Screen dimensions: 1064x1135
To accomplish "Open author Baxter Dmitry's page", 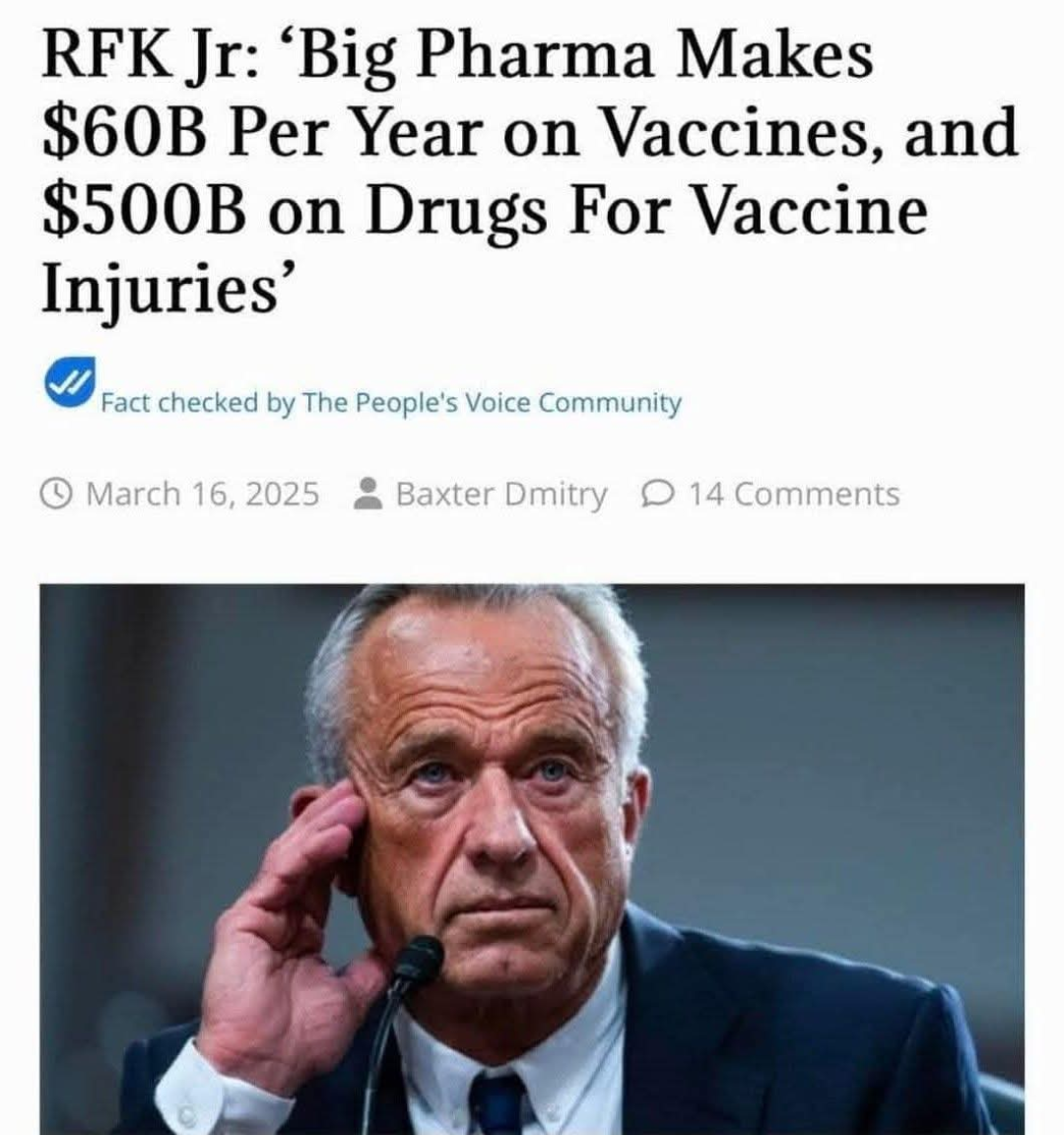I will coord(500,494).
